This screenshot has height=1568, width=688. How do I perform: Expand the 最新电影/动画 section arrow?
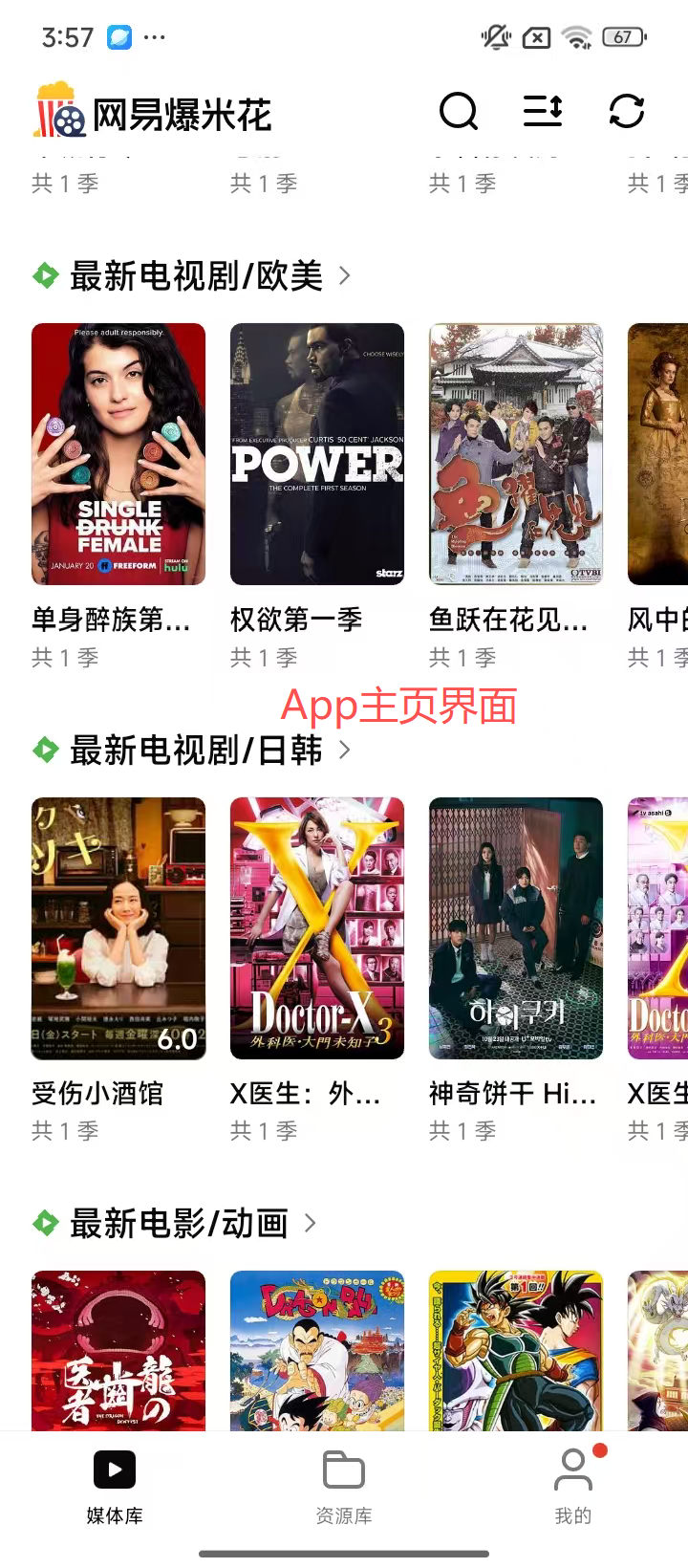(309, 1223)
